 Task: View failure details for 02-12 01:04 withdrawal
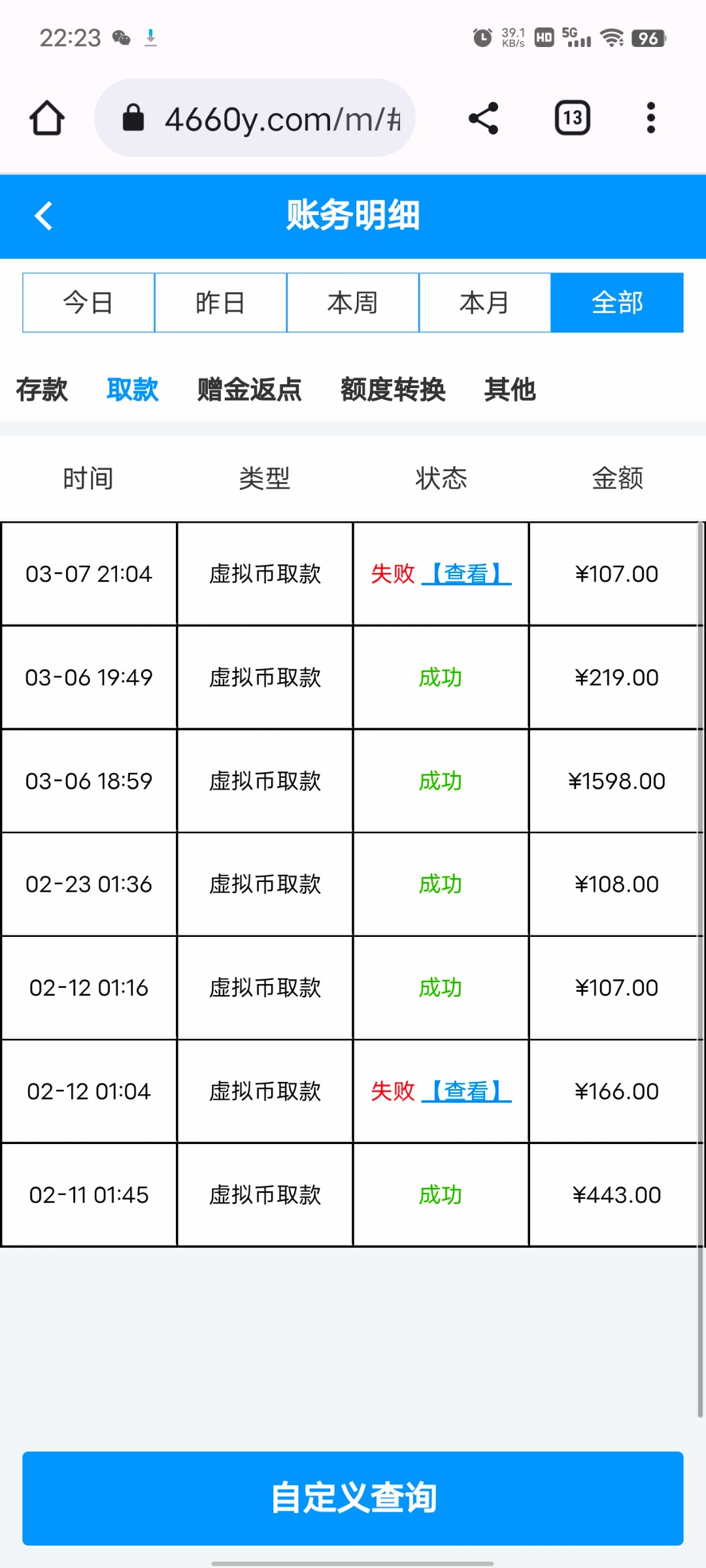click(467, 1091)
